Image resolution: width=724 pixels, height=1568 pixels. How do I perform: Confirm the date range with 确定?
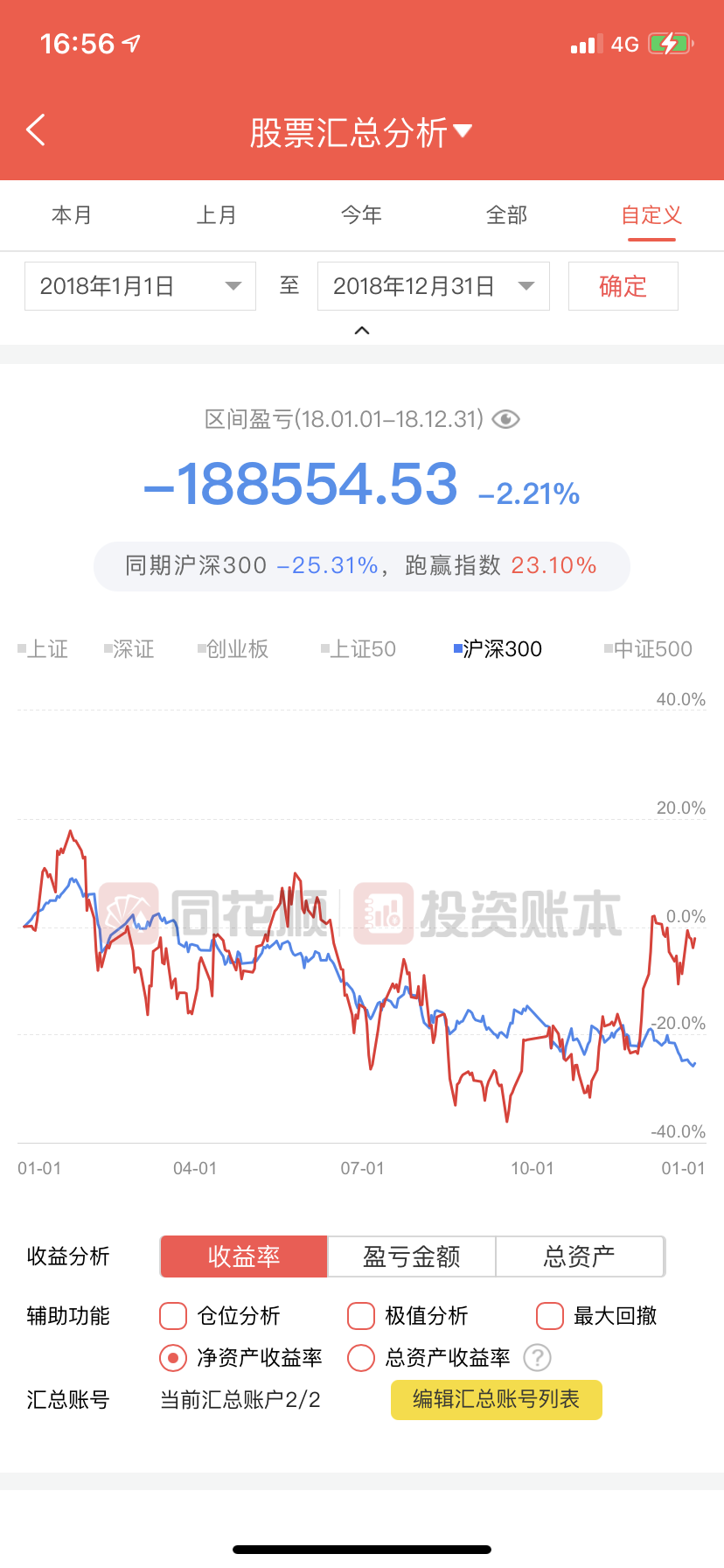click(x=623, y=286)
